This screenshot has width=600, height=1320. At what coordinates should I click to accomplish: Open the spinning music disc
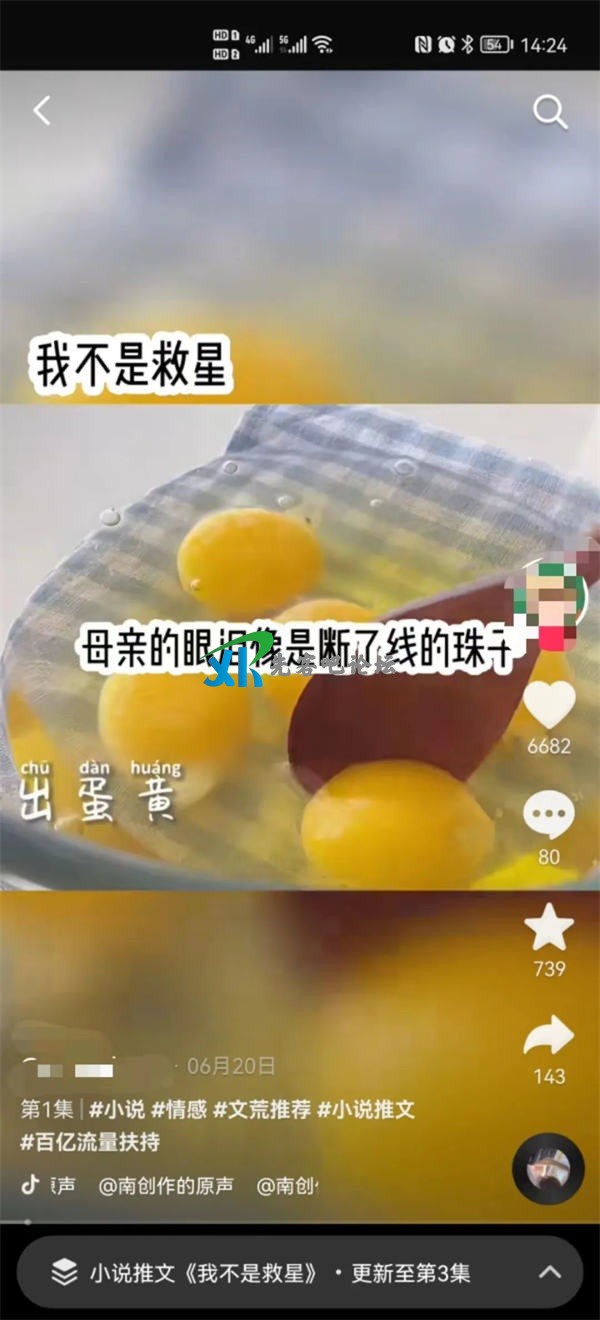[548, 1168]
